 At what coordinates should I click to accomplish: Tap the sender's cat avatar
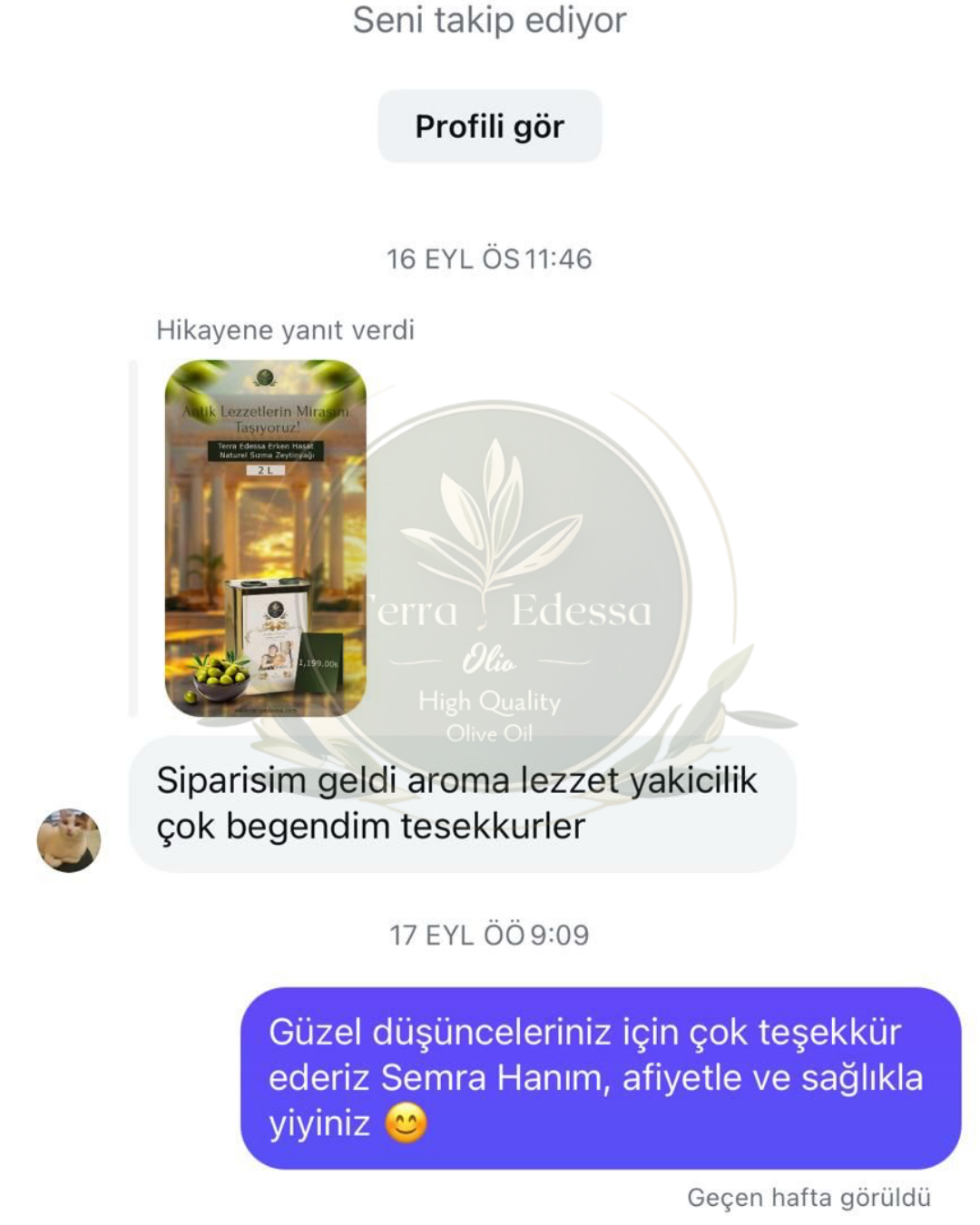coord(69,840)
